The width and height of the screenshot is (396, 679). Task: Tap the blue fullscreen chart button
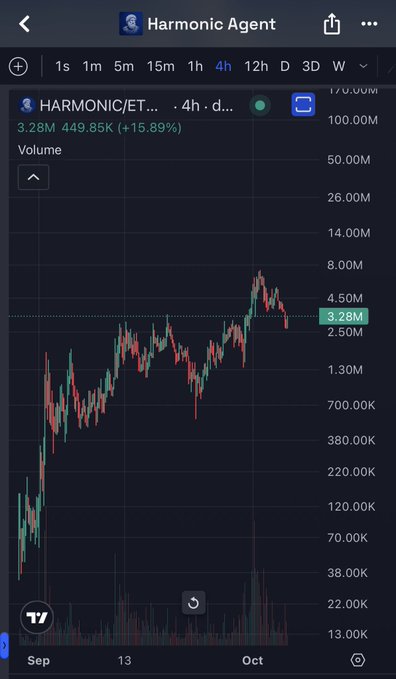coord(303,105)
